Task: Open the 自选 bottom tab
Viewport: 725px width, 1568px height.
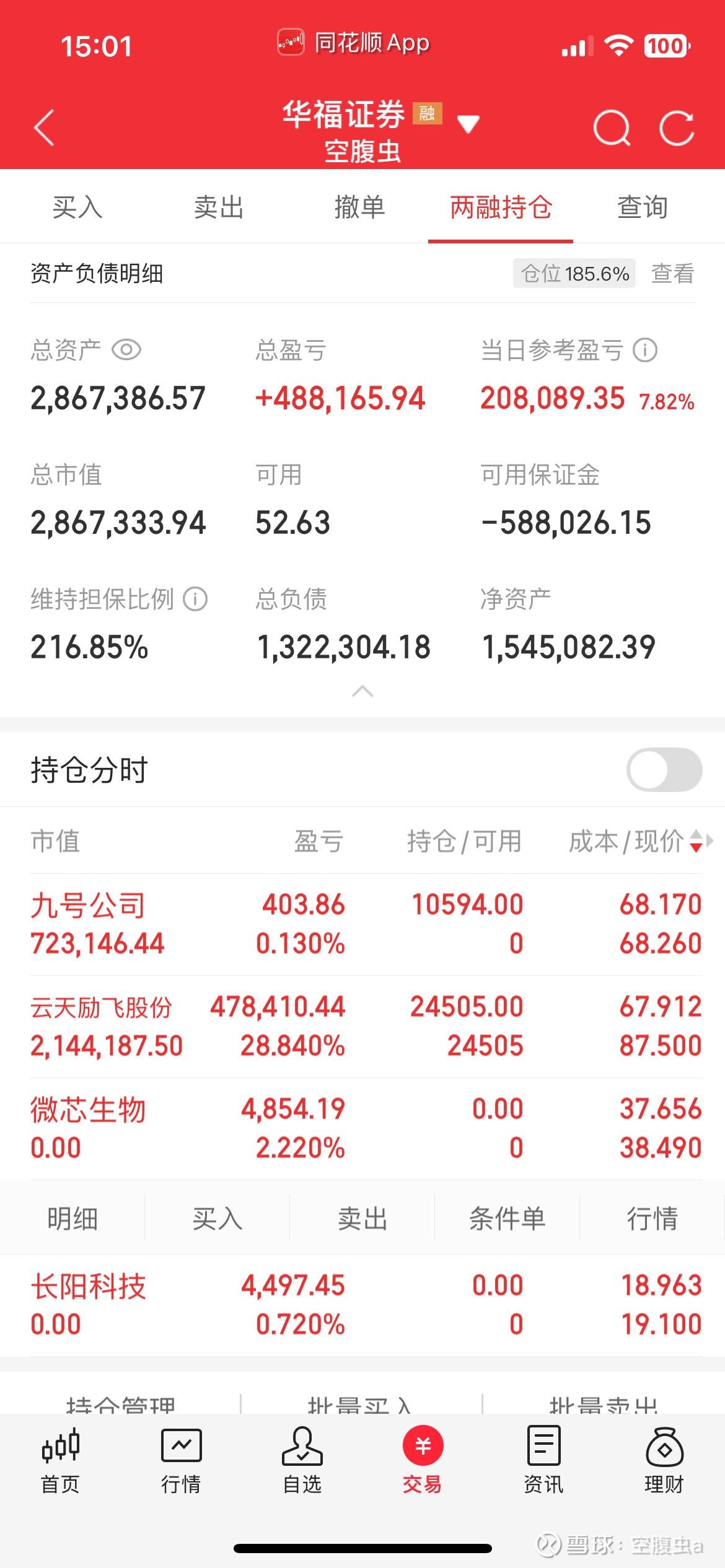Action: pos(302,1460)
